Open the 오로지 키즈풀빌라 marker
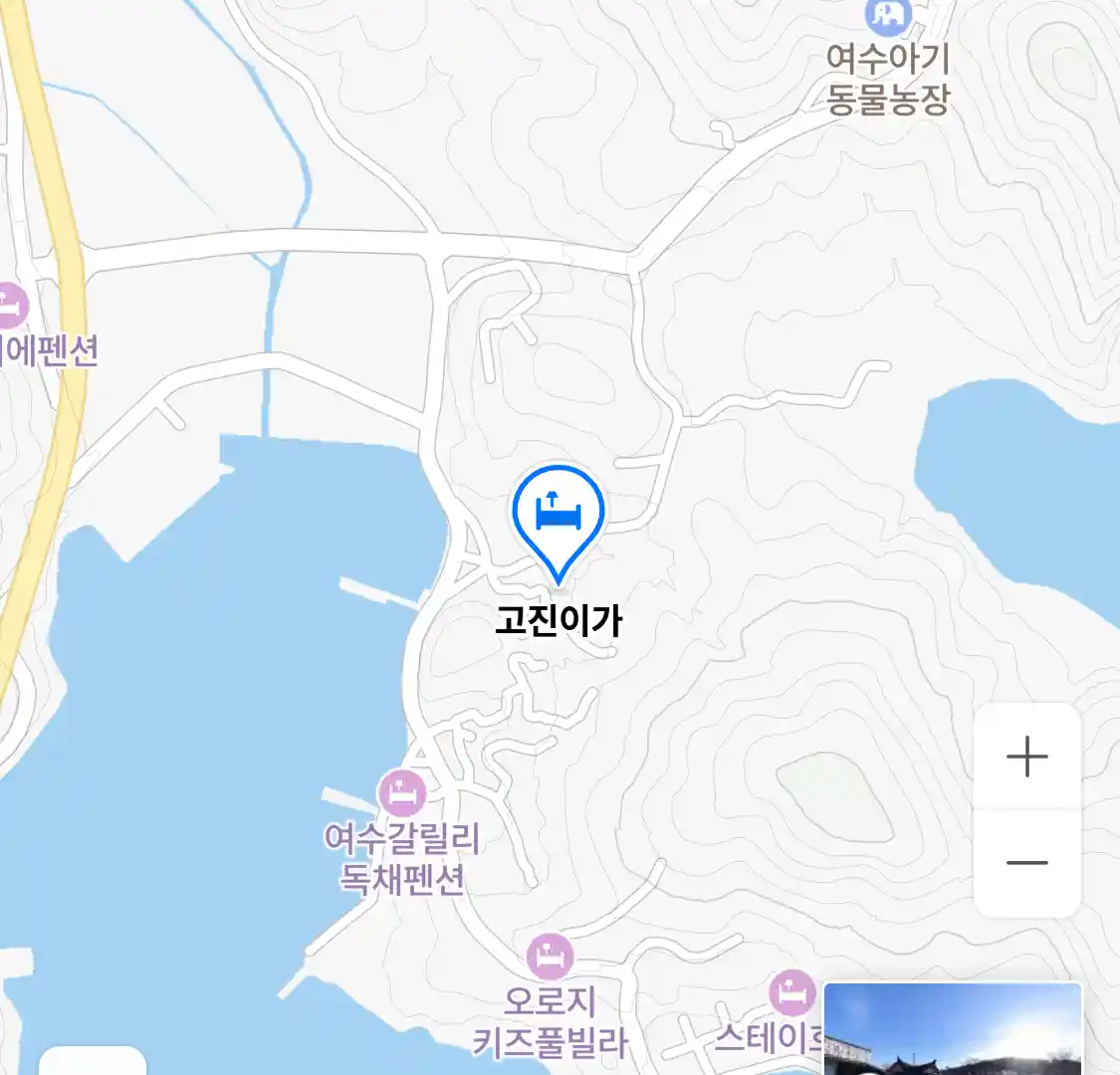The width and height of the screenshot is (1120, 1075). [550, 957]
